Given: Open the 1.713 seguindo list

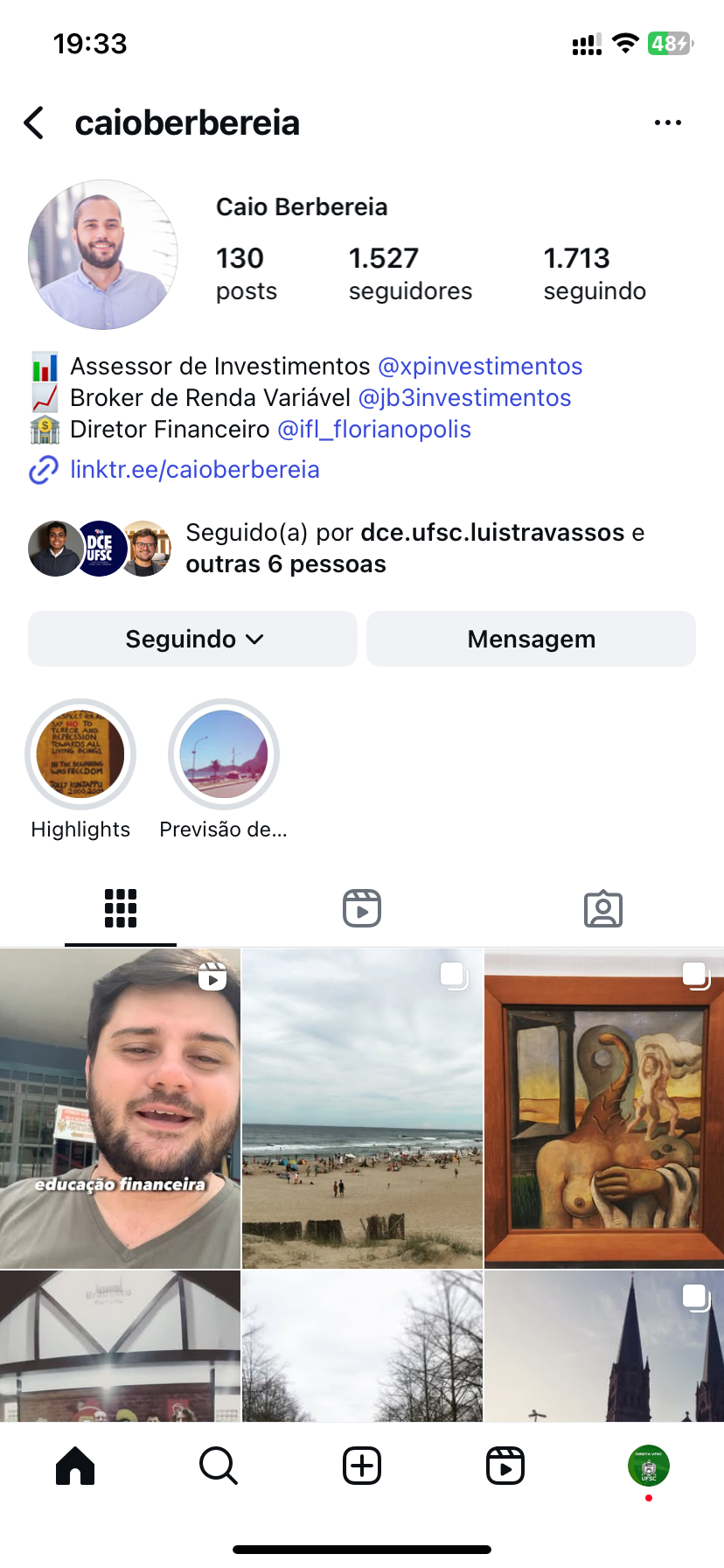Looking at the screenshot, I should point(595,273).
